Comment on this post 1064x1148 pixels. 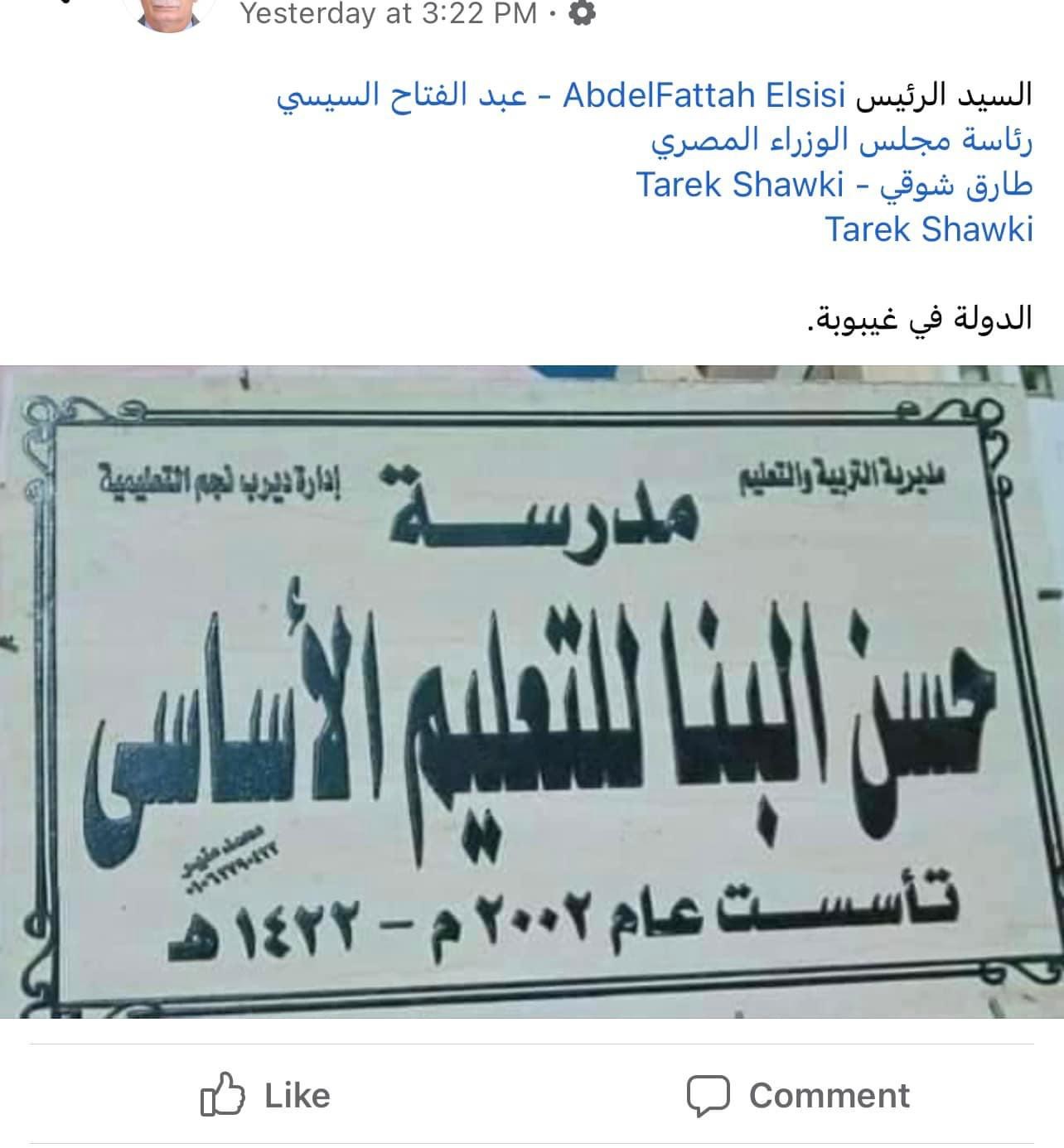(x=797, y=1096)
